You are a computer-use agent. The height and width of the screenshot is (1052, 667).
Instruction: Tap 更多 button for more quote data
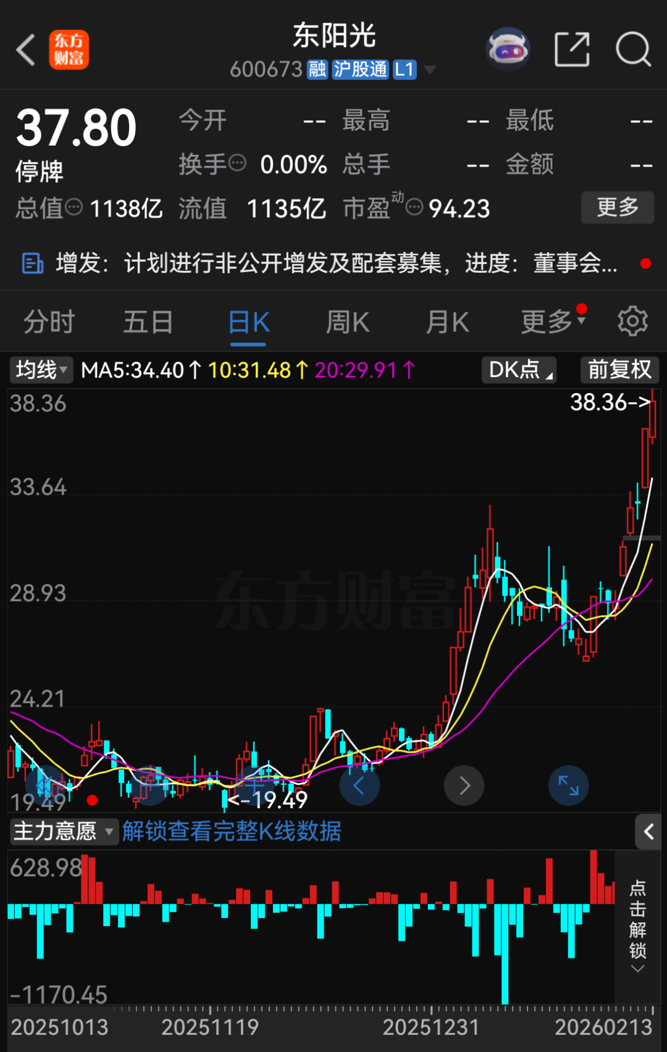[x=617, y=207]
